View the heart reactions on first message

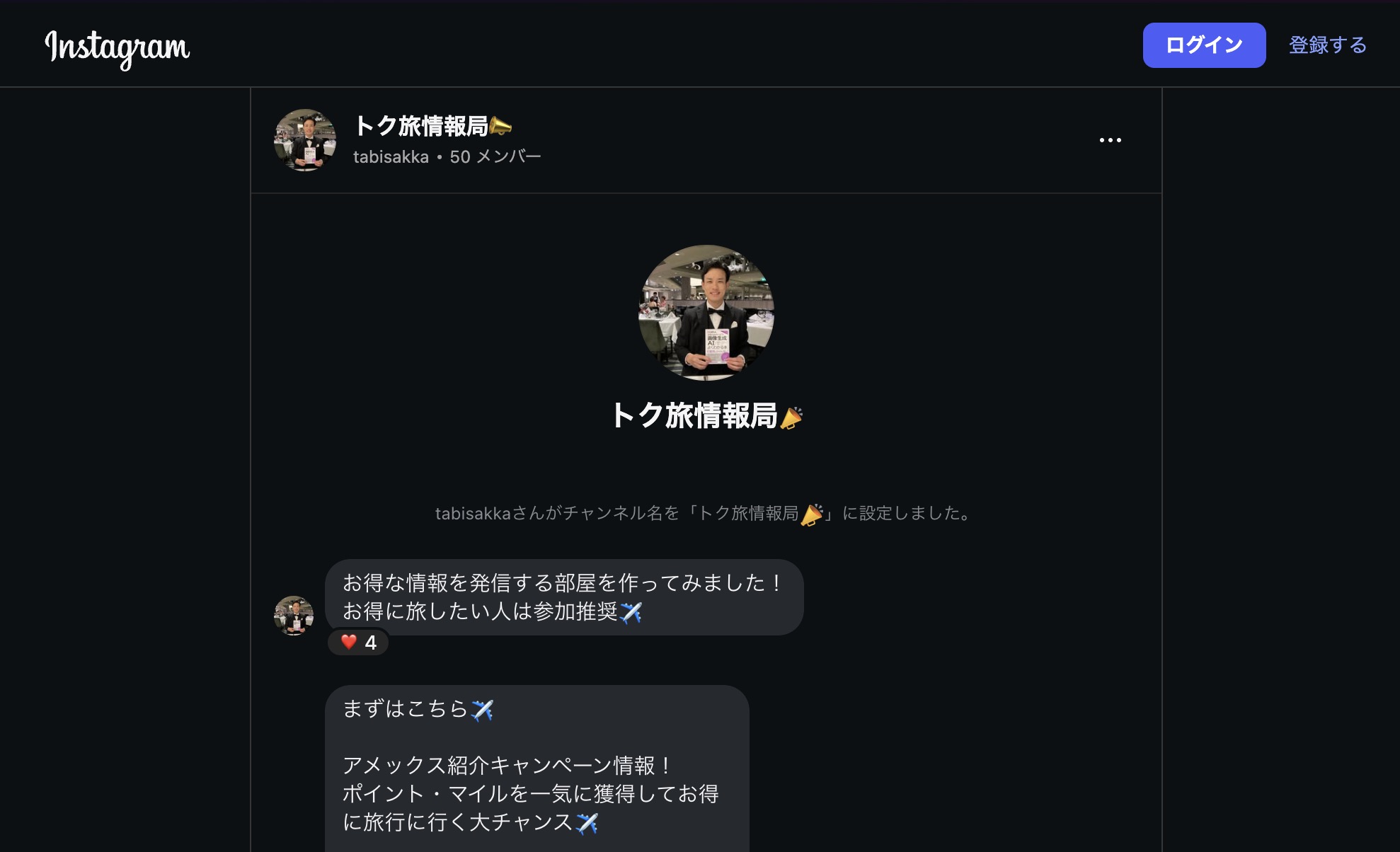(x=358, y=643)
